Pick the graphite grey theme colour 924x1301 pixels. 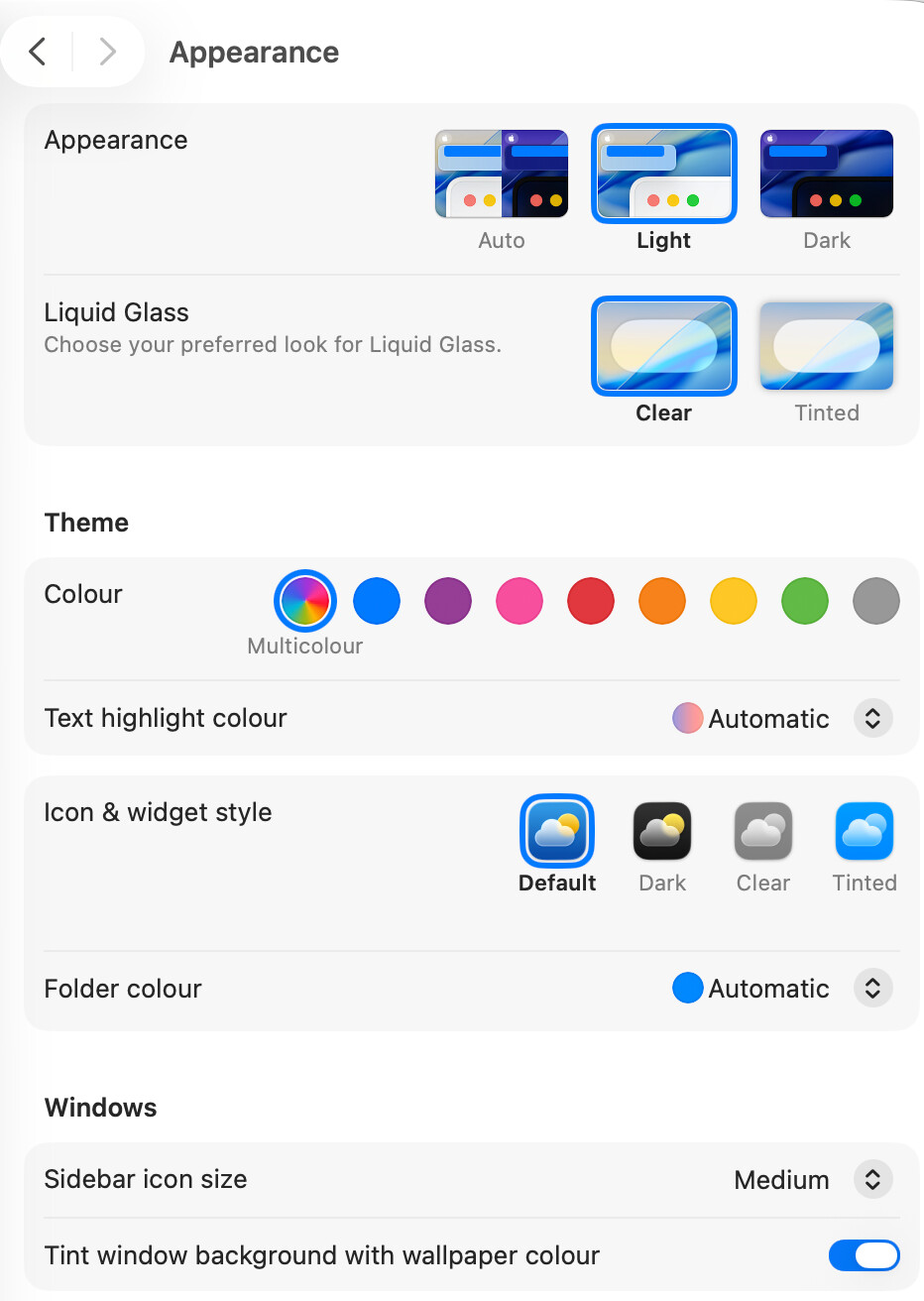[876, 601]
